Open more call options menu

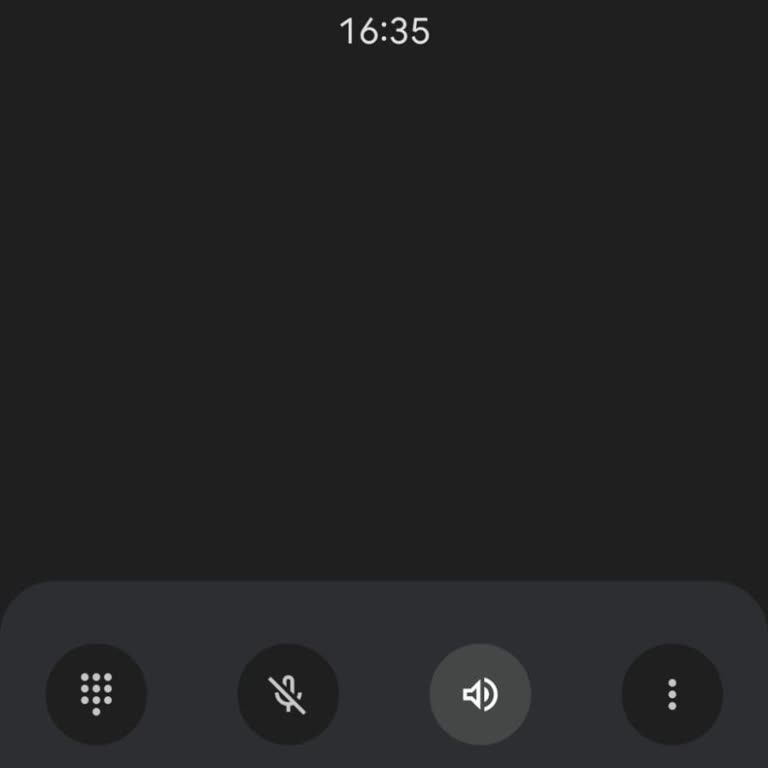[x=672, y=694]
